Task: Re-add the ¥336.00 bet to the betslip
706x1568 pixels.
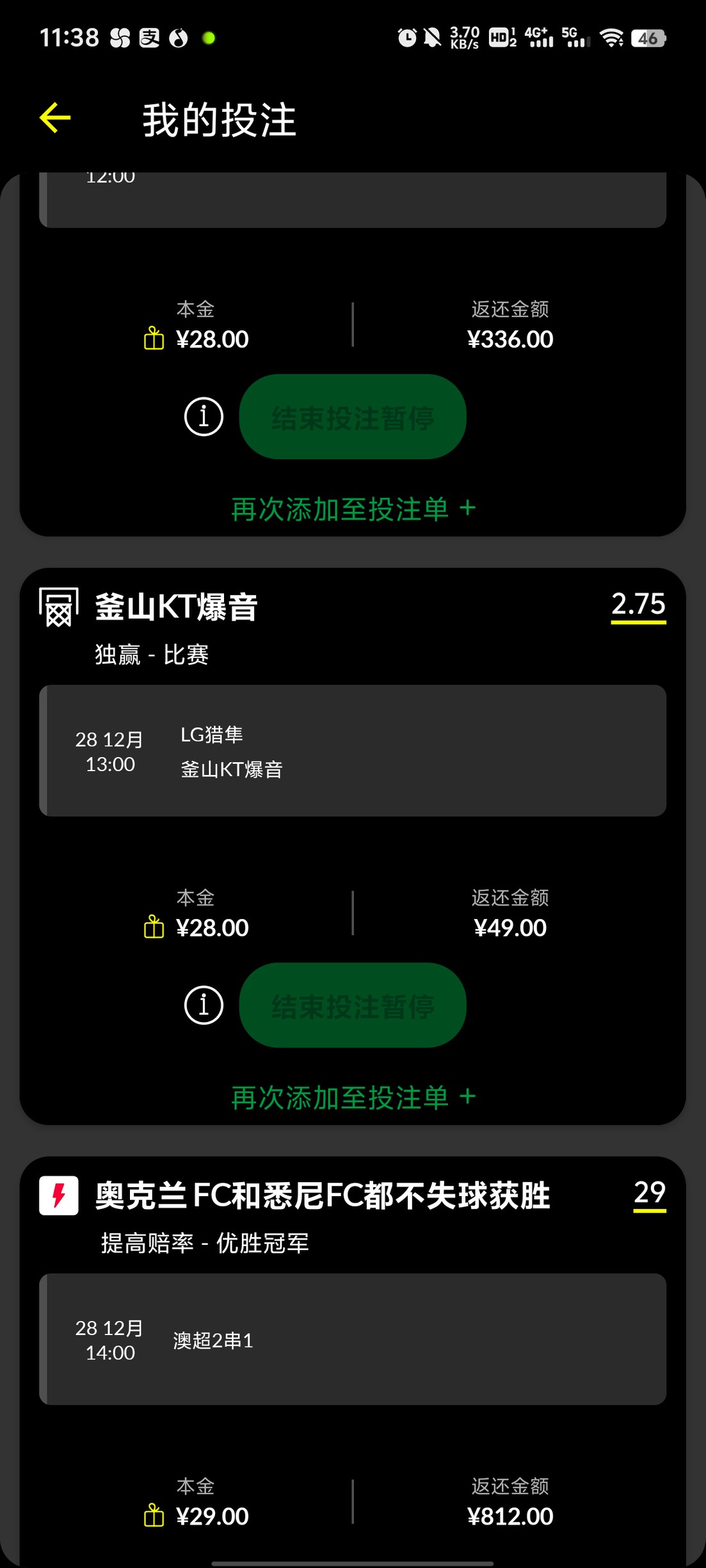Action: pyautogui.click(x=353, y=509)
